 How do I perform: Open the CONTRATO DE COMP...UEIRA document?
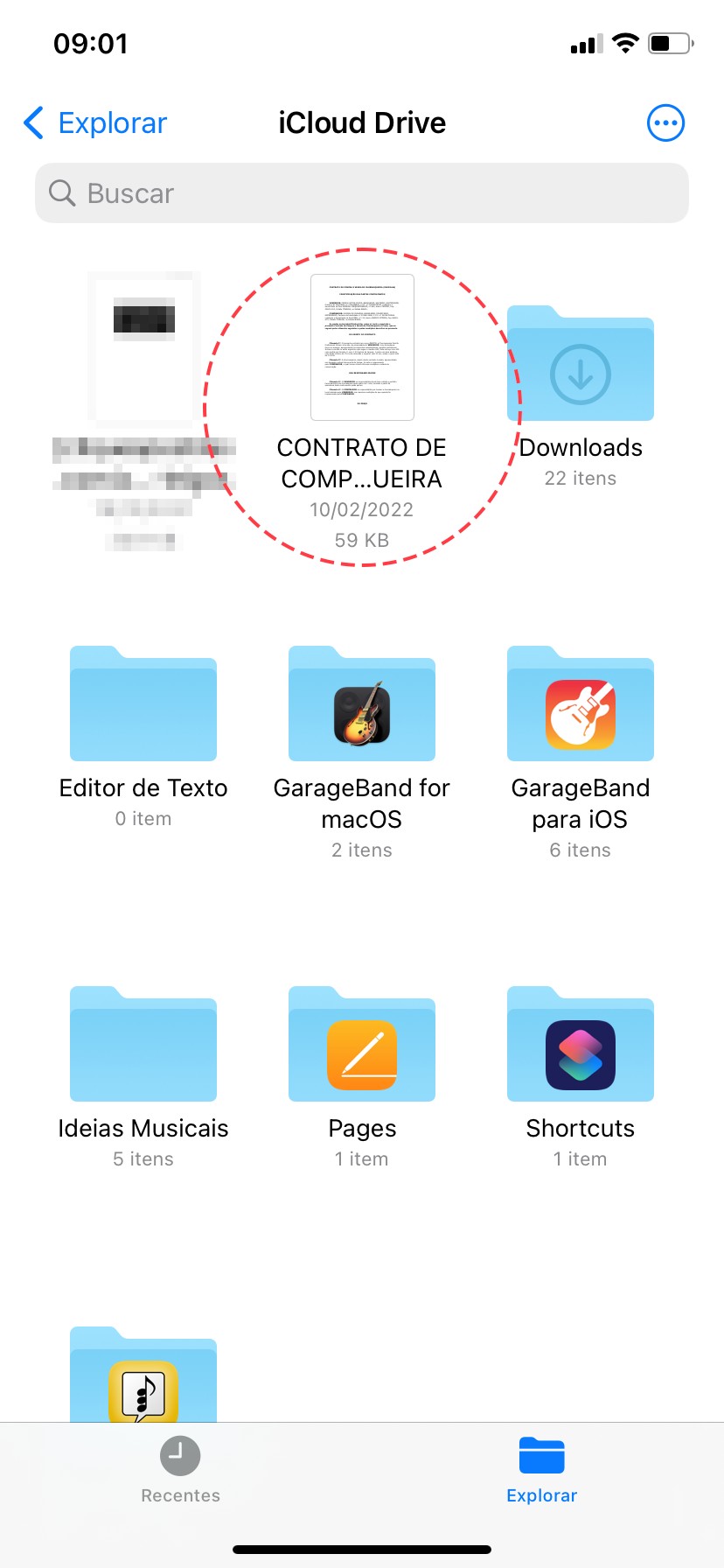point(362,348)
